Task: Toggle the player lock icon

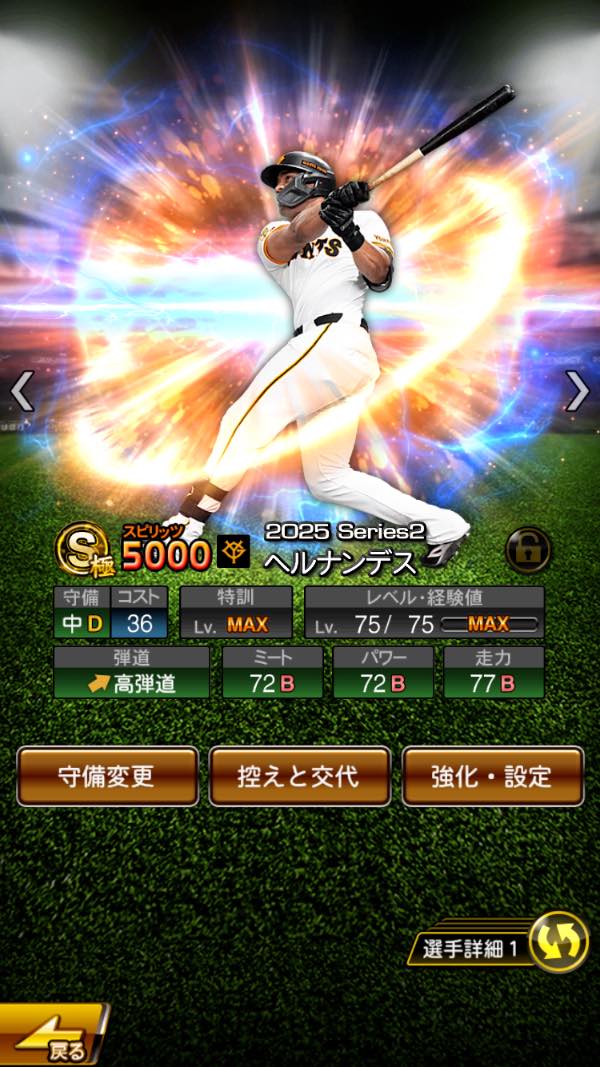Action: [x=528, y=550]
